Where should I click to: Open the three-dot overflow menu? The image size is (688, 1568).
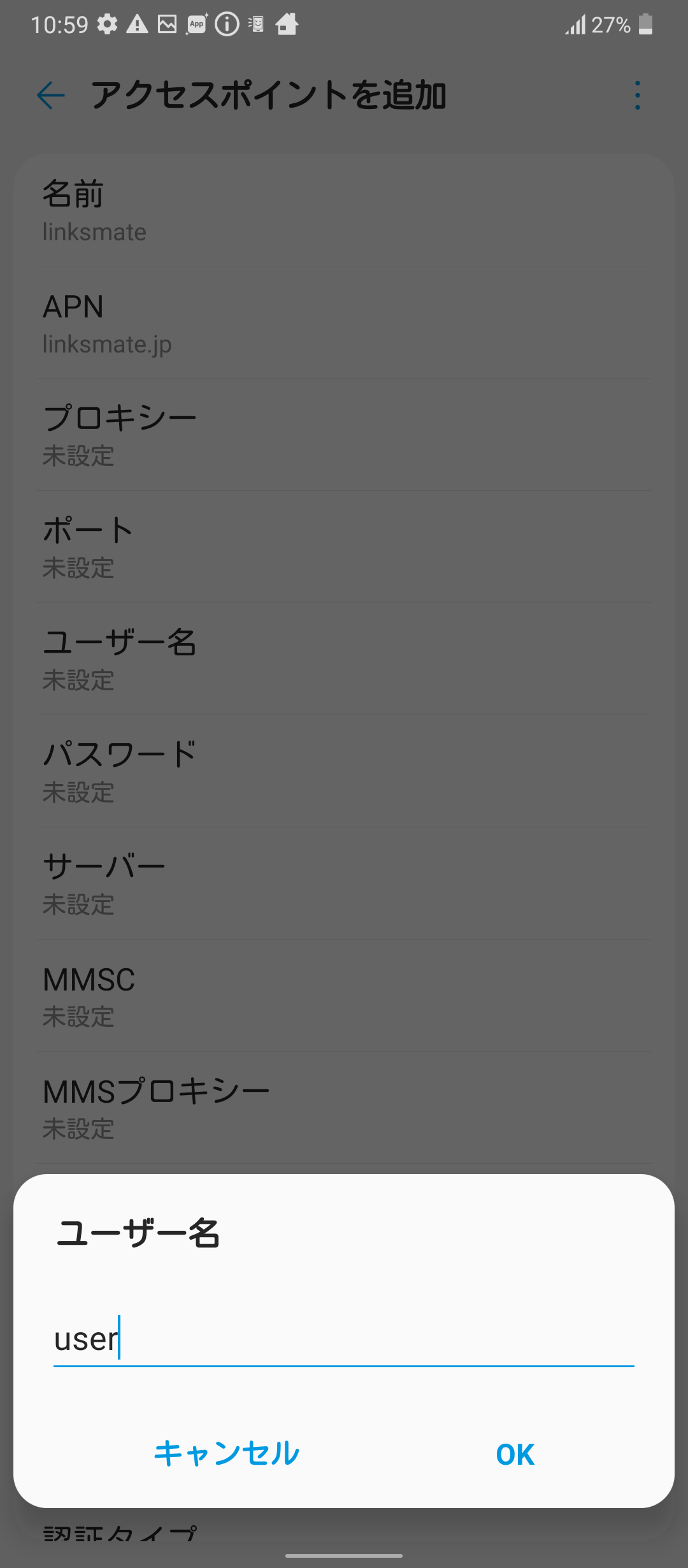(x=636, y=96)
